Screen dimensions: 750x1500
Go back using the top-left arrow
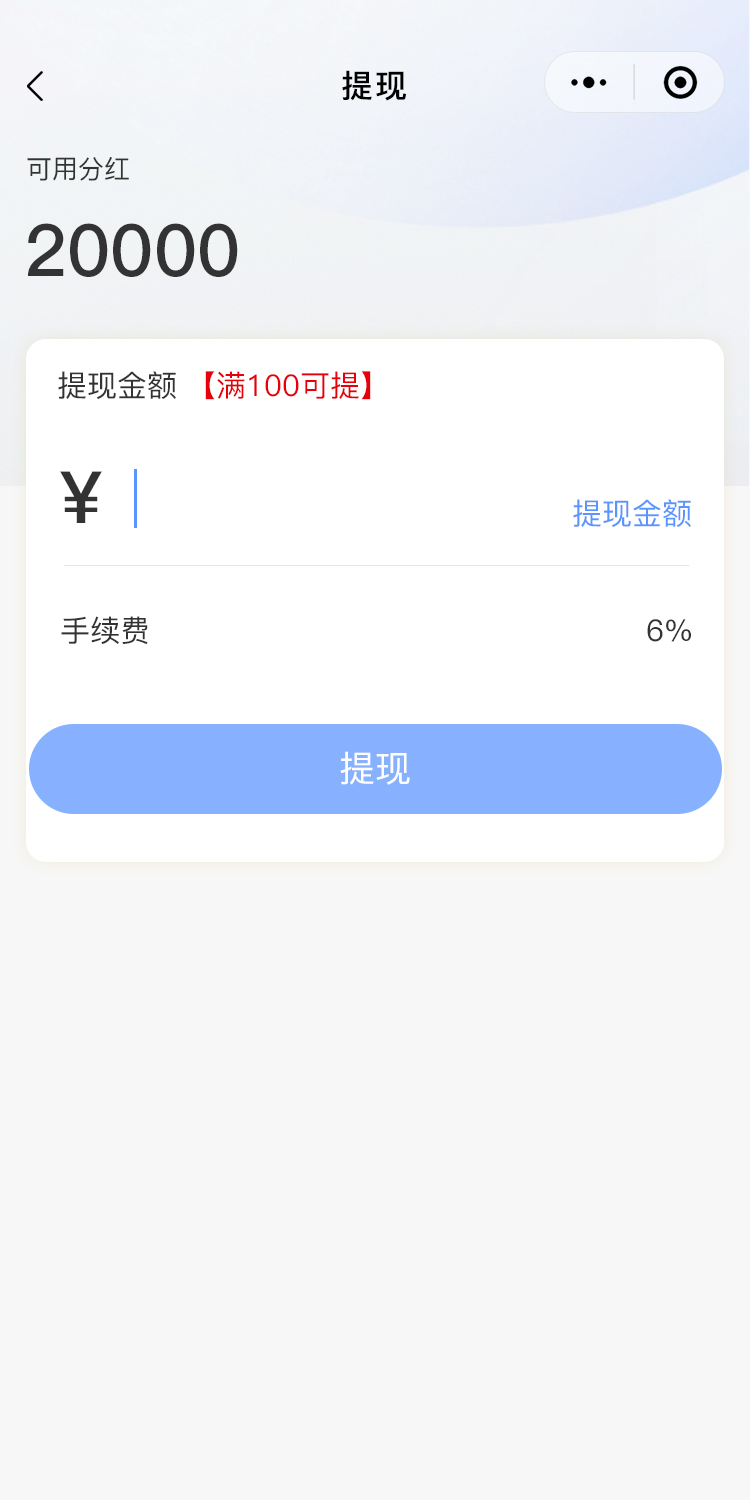(36, 87)
